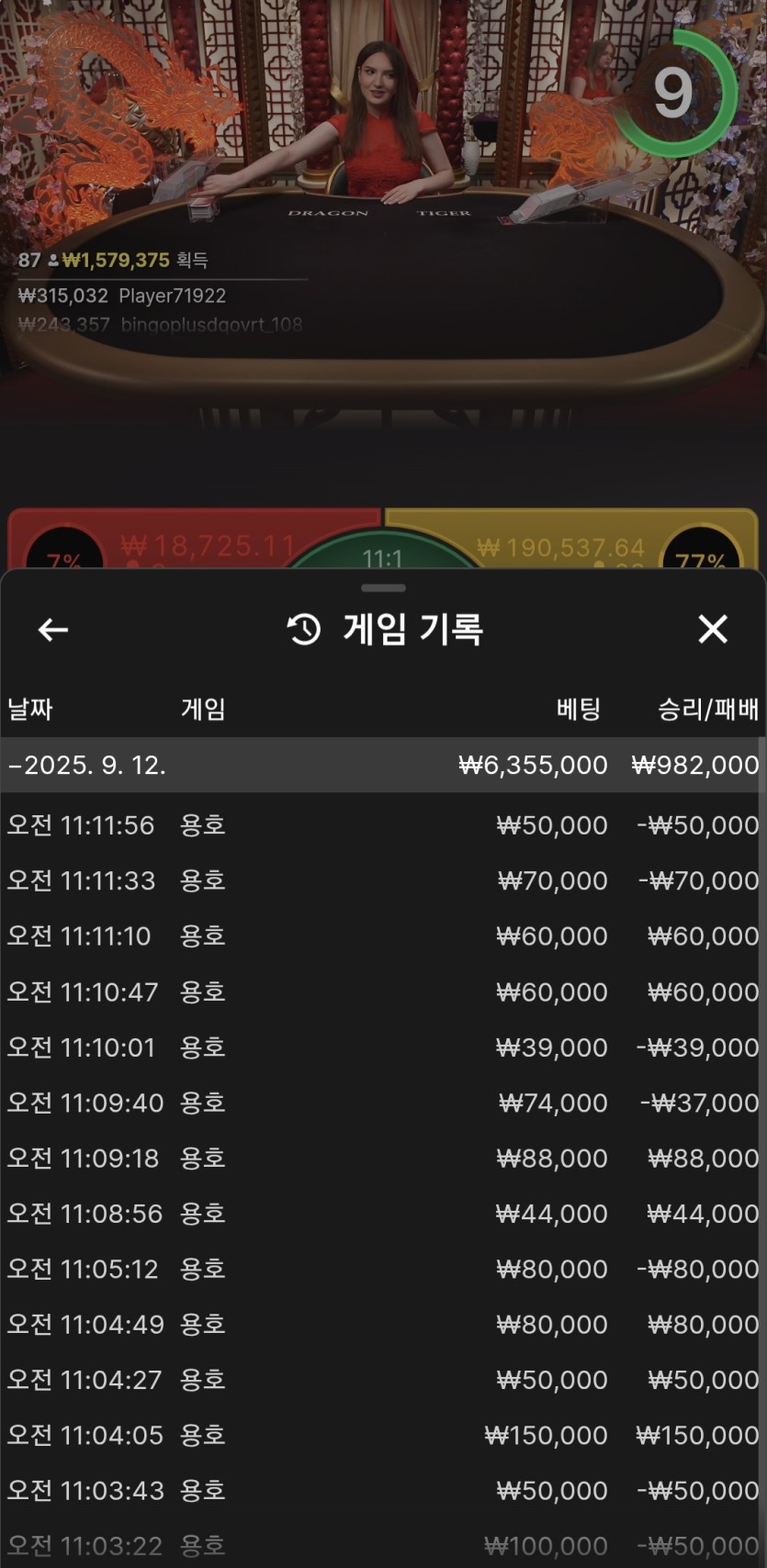Image resolution: width=767 pixels, height=1568 pixels.
Task: Open the 오전 11:09:18 round details
Action: click(382, 1159)
